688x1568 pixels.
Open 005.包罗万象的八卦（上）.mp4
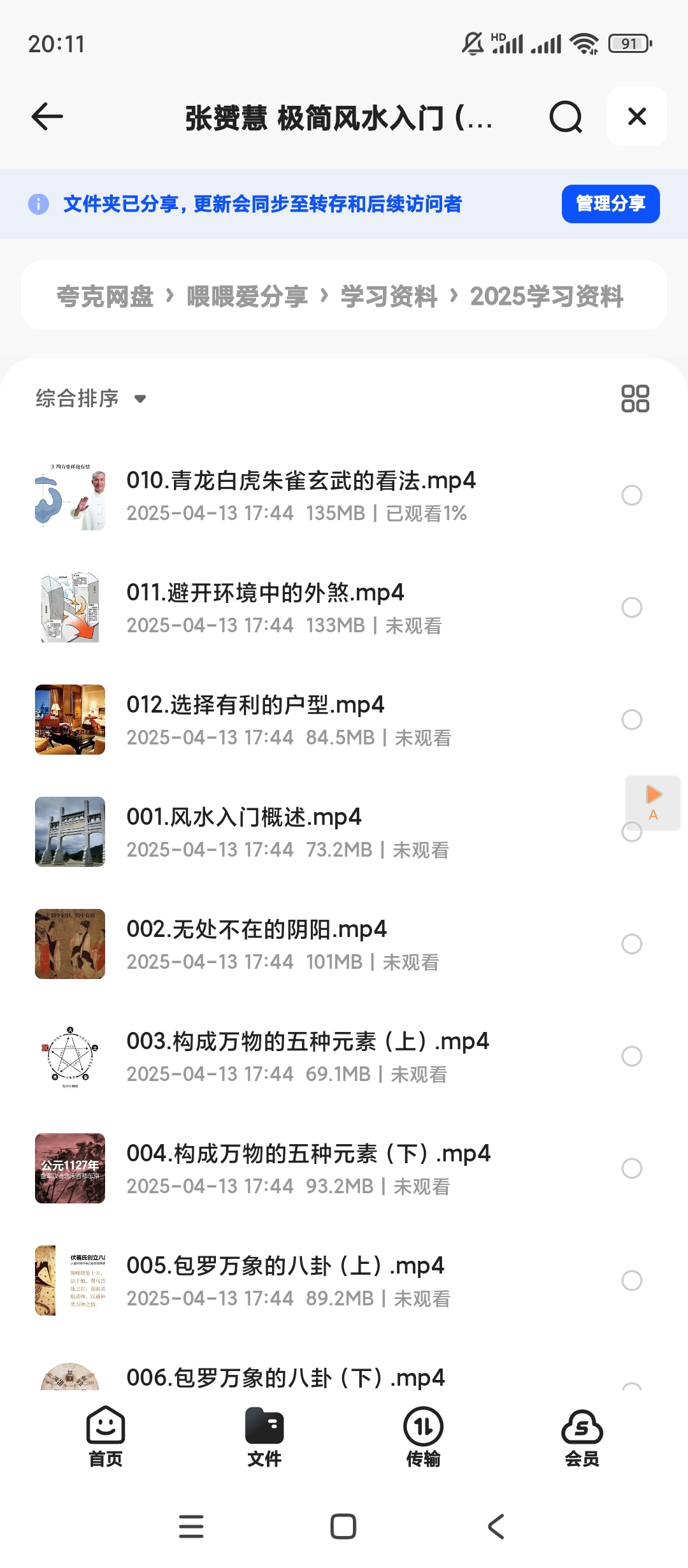click(285, 1267)
